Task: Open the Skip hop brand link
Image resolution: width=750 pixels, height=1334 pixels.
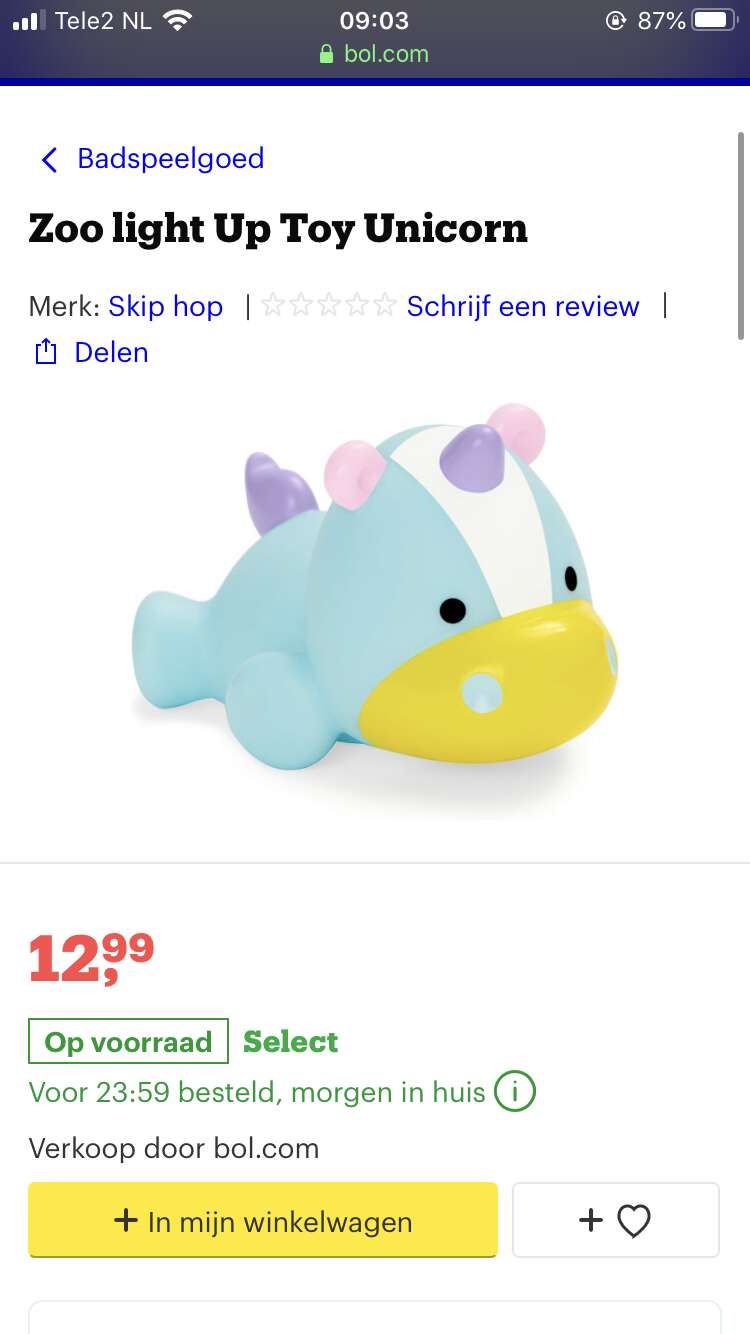Action: [165, 306]
